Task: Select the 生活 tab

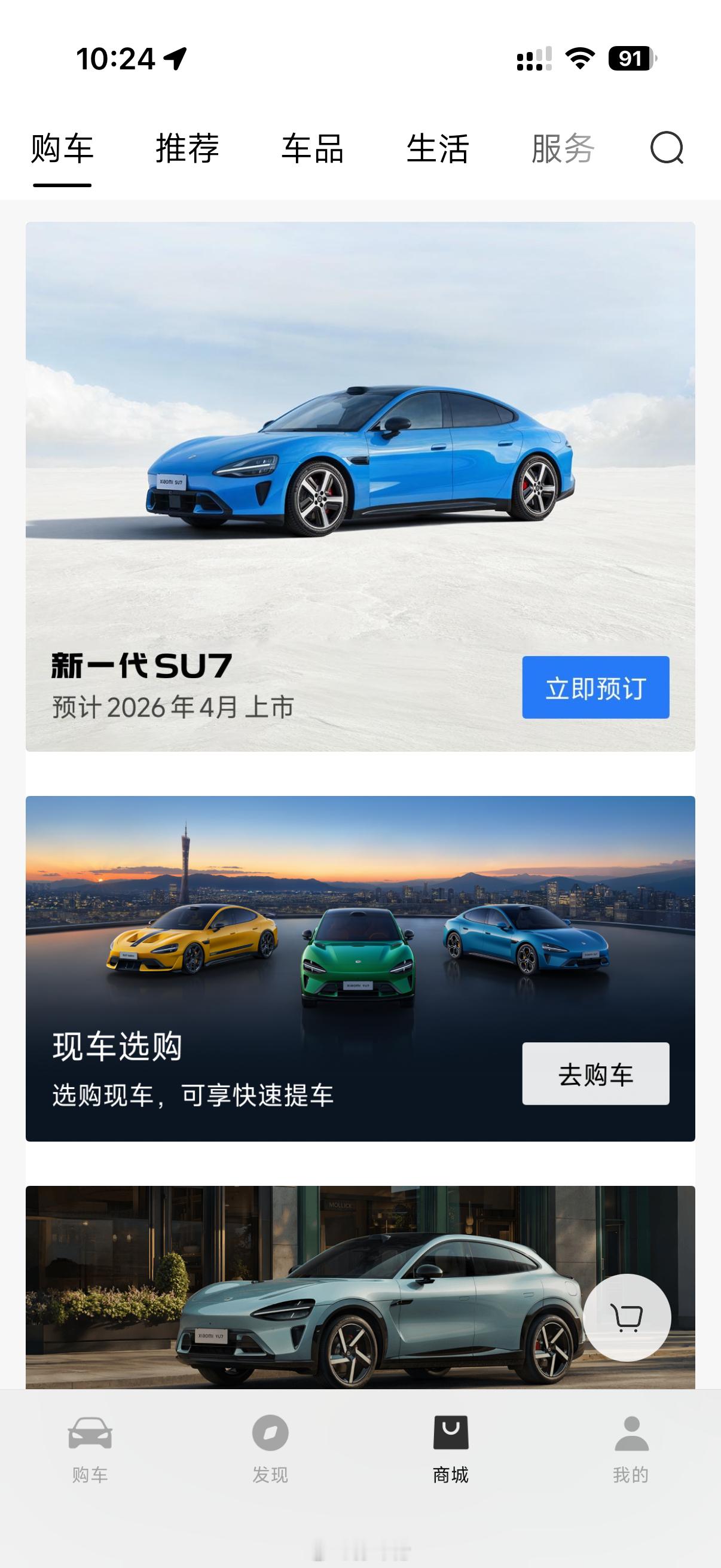Action: pyautogui.click(x=438, y=150)
